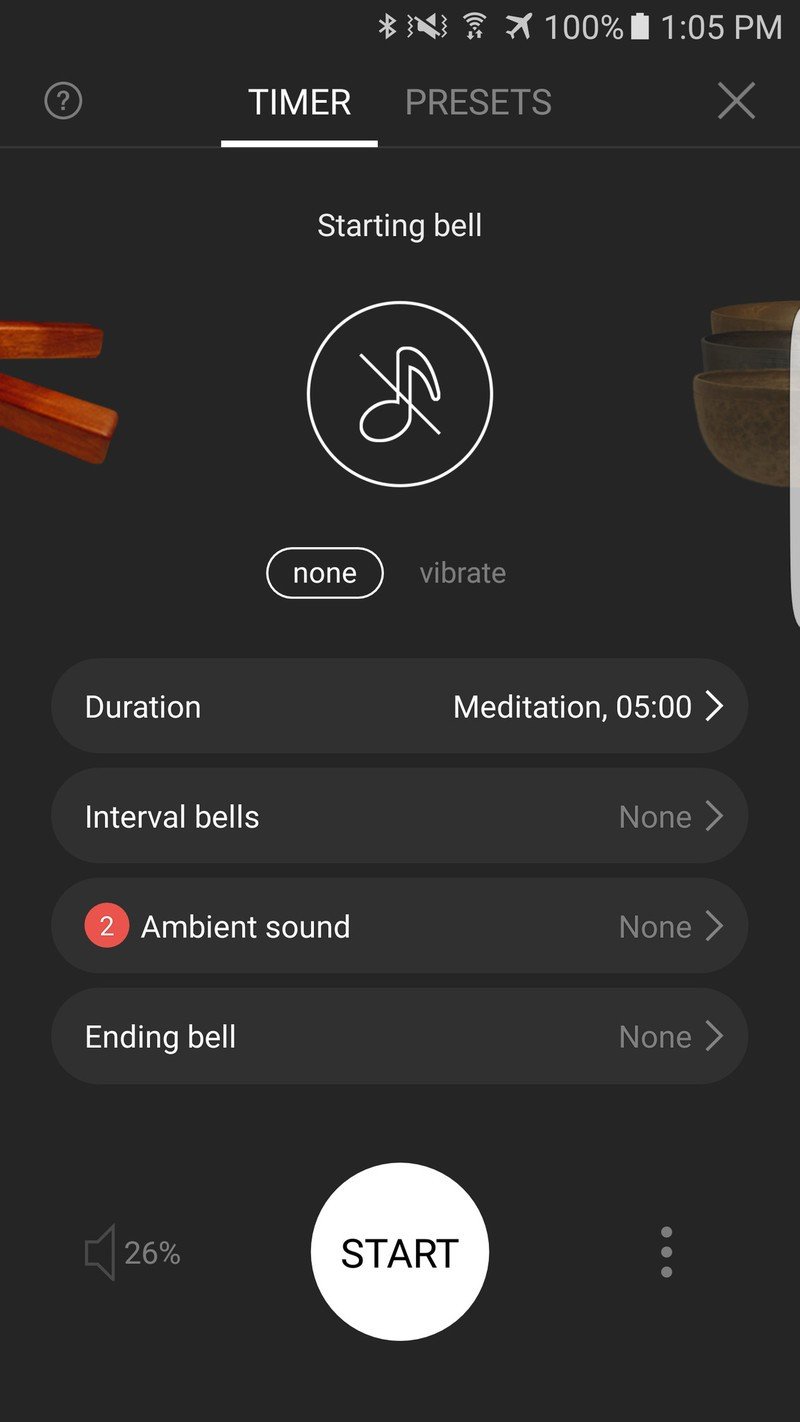Adjust the 26% volume control
The image size is (800, 1422).
click(x=132, y=1252)
